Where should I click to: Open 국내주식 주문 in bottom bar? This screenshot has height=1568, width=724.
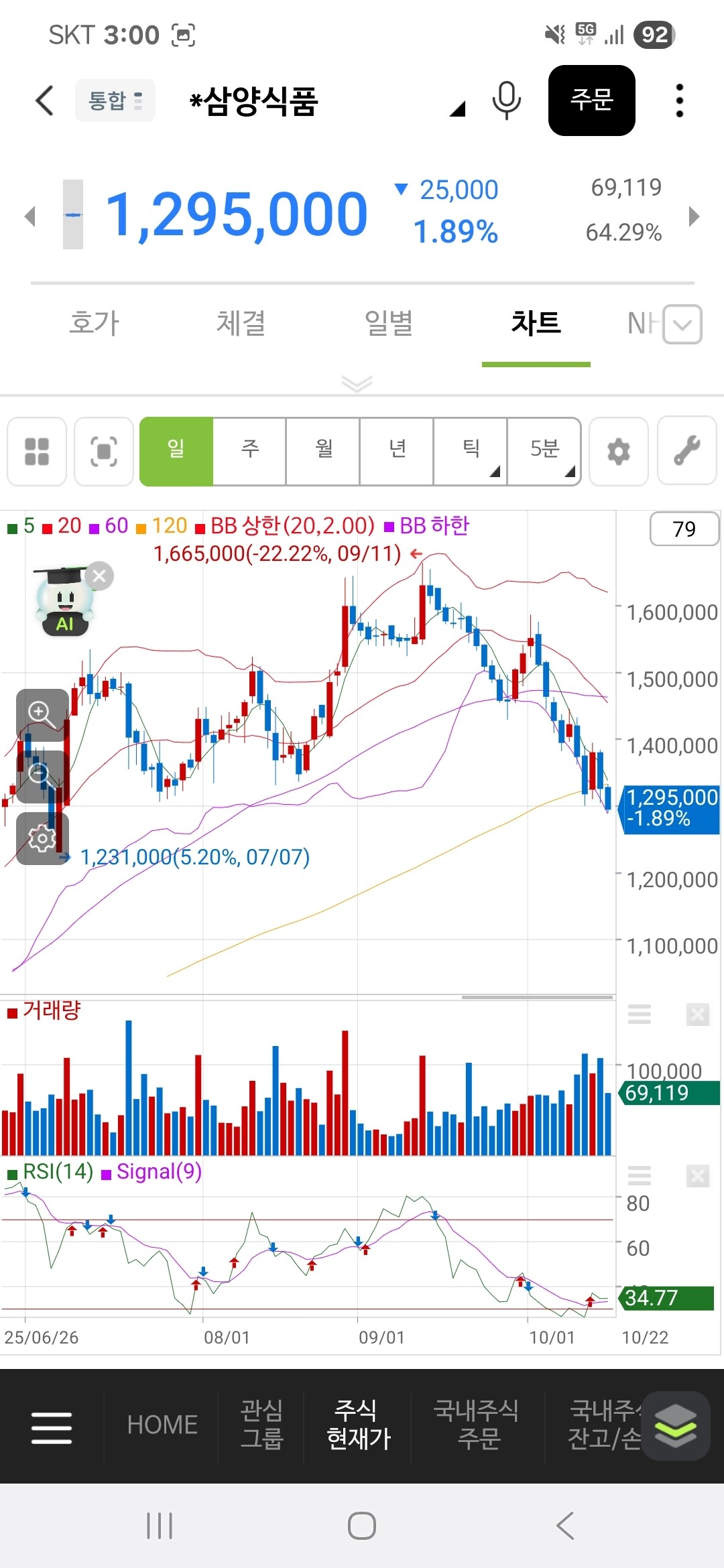coord(477,1425)
